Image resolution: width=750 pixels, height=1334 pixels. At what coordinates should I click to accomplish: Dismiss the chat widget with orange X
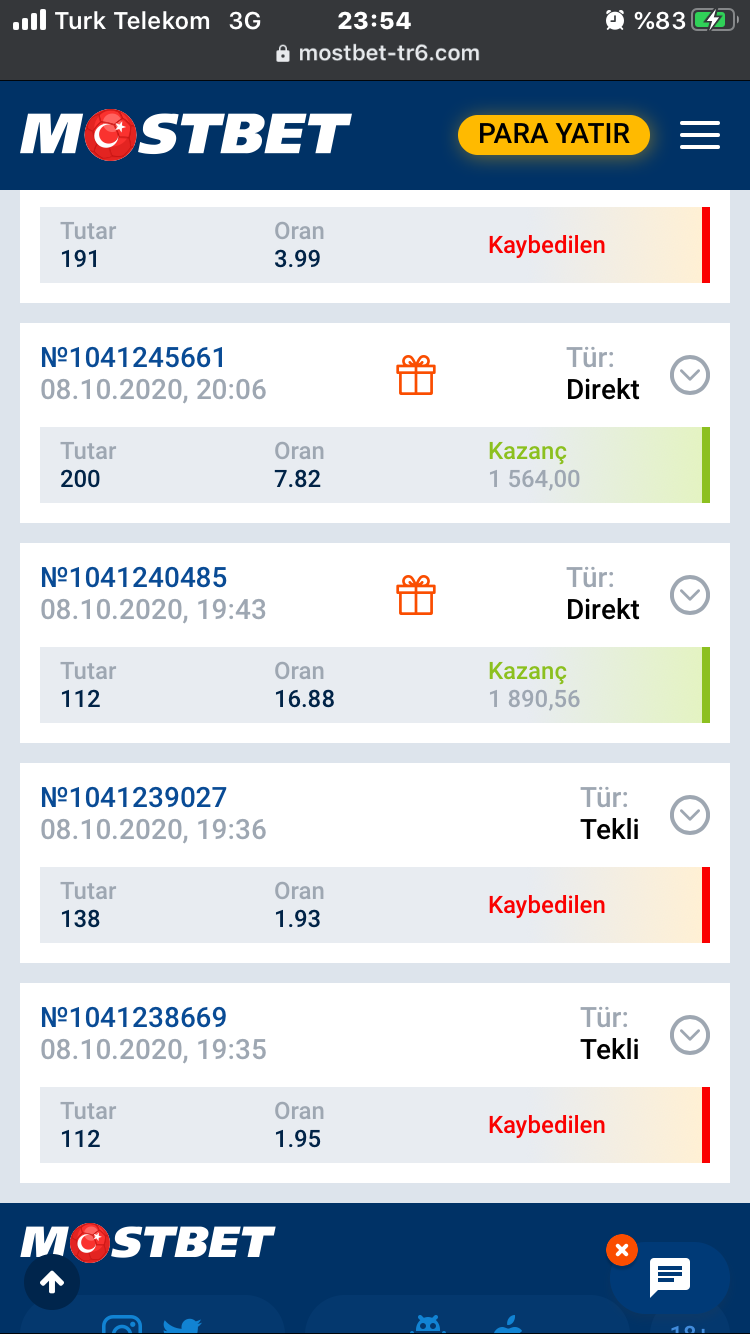click(621, 1250)
